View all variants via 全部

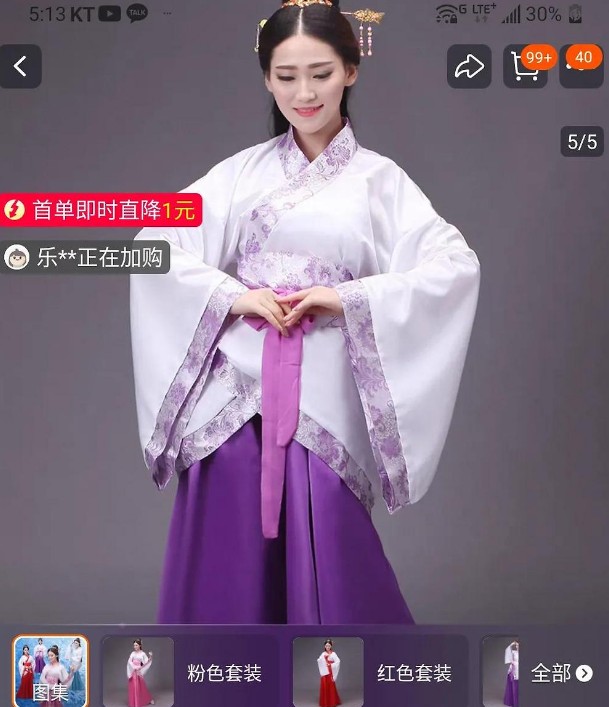[561, 673]
